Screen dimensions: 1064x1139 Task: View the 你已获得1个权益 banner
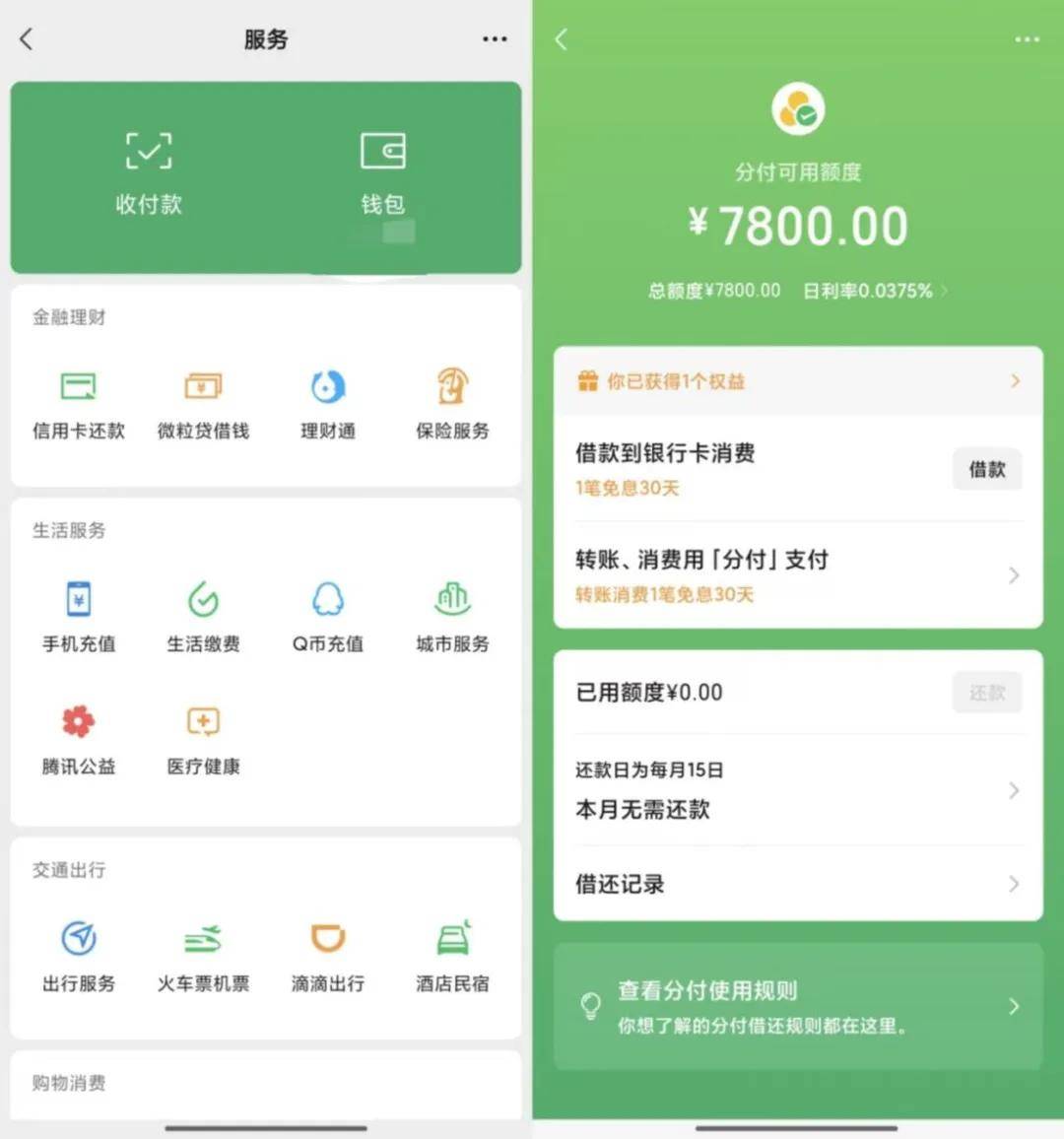798,381
